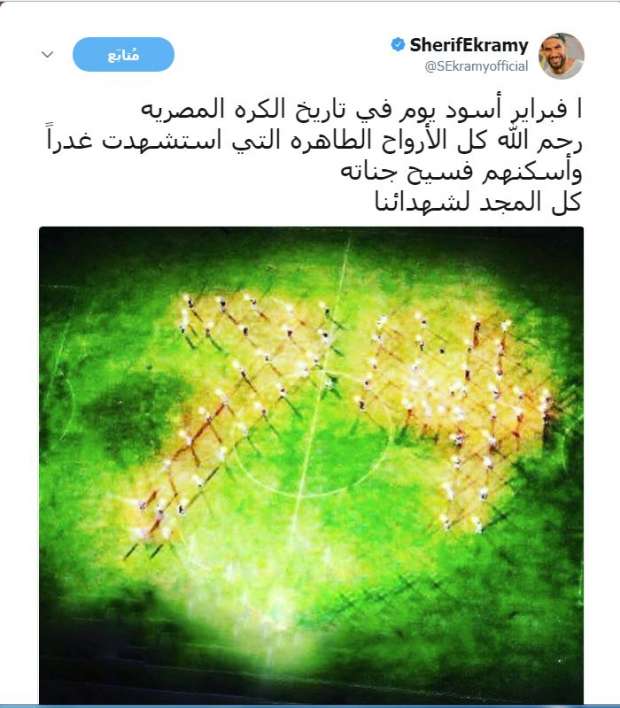Screen dimensions: 620x708
Task: Open SherifEkramy's profile picture
Action: point(561,56)
